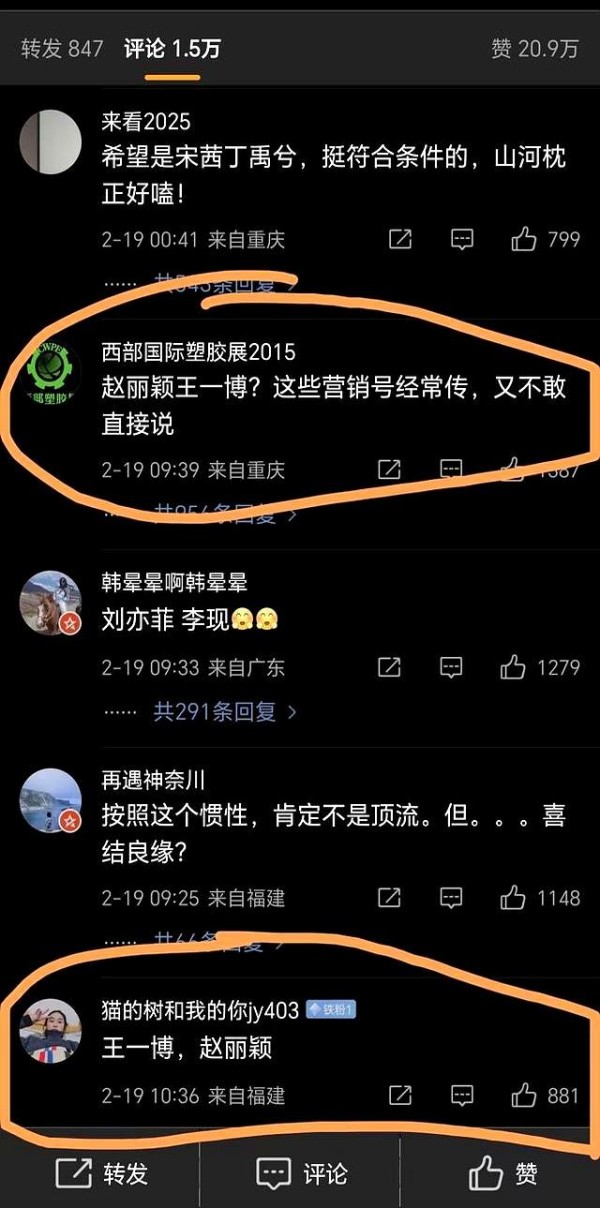Viewport: 600px width, 1208px height.
Task: Expand 共291条回复 under 韩晕晕啊韩晕晕's comment
Action: pos(225,711)
